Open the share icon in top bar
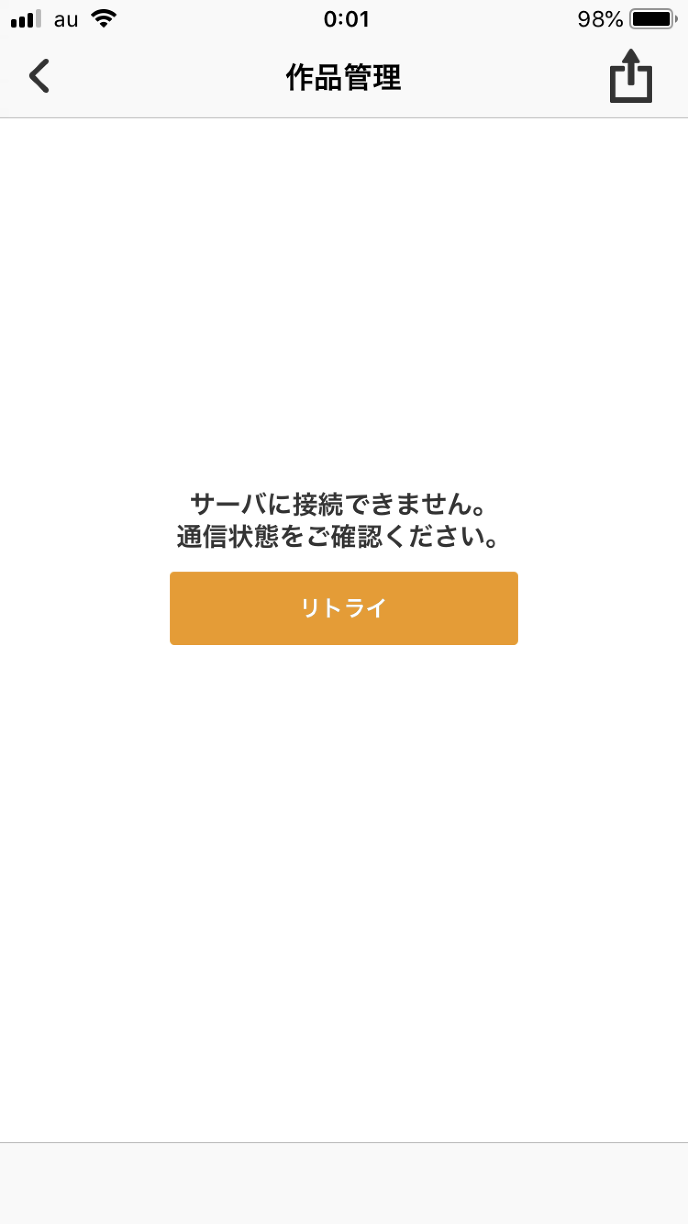688x1224 pixels. tap(631, 78)
